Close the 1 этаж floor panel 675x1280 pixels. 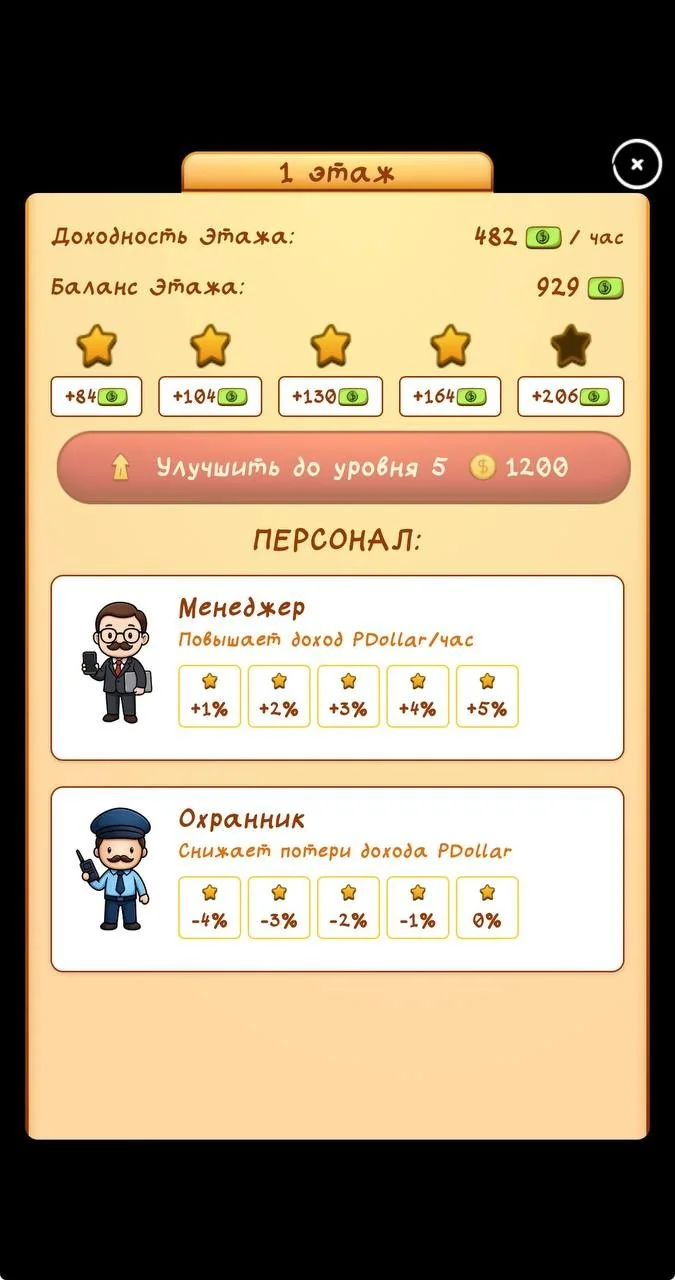pyautogui.click(x=637, y=164)
